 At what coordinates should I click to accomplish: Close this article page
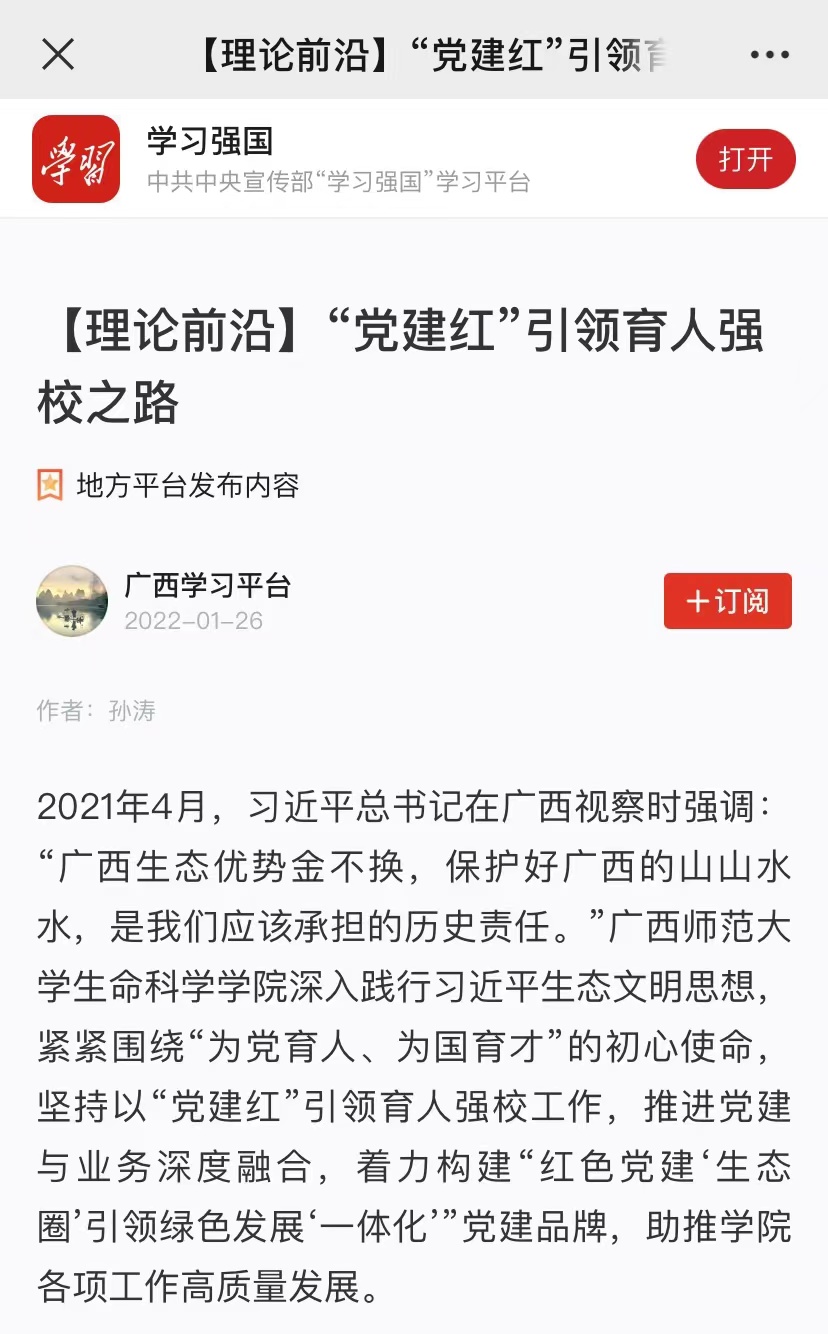[x=58, y=55]
